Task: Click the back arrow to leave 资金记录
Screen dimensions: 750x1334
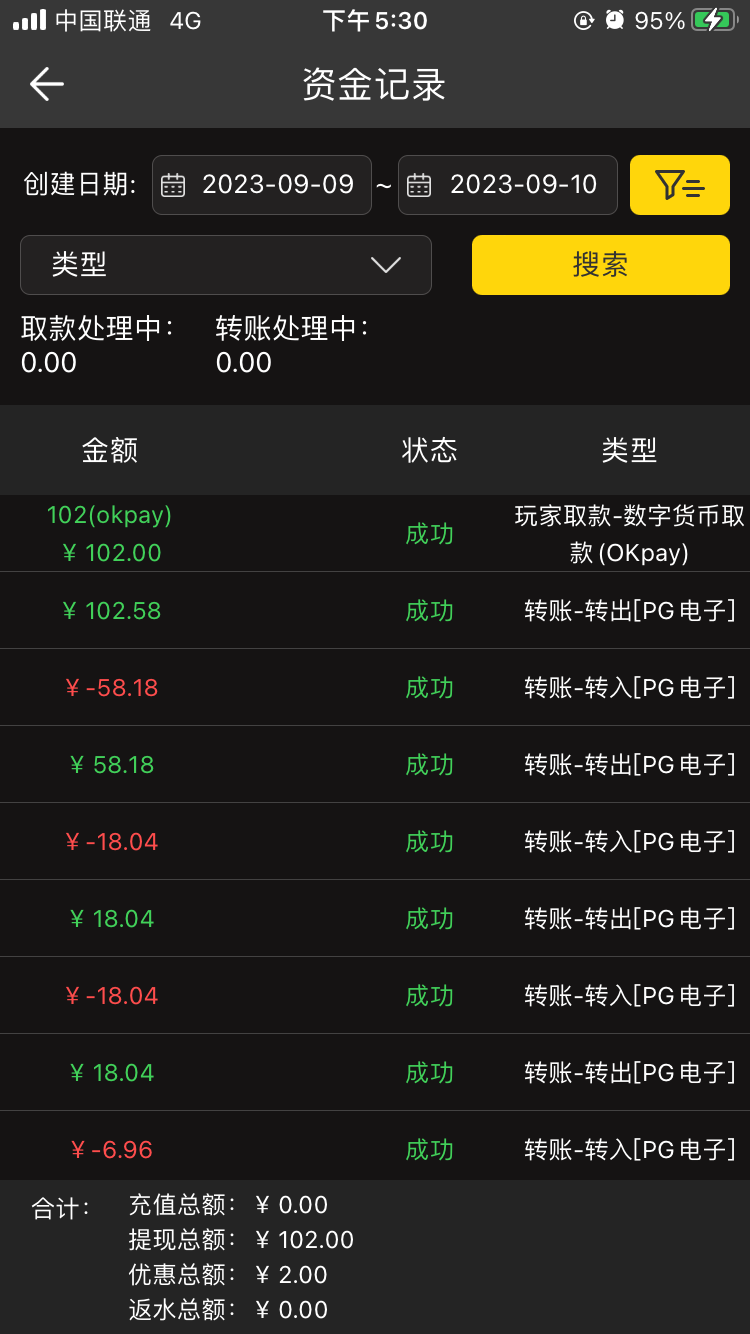Action: click(x=46, y=84)
